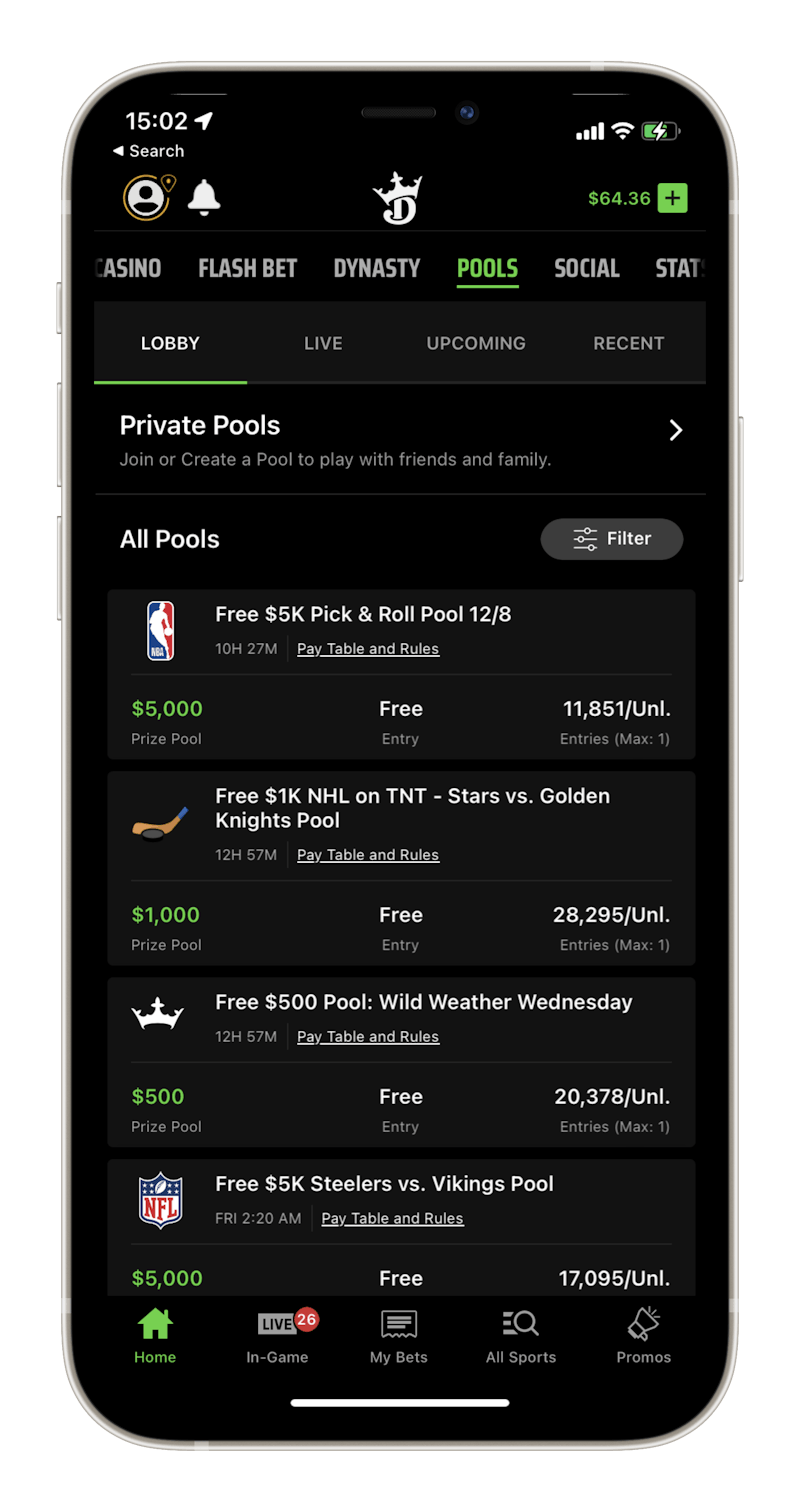Open the Filter button for All Pools

click(x=612, y=539)
